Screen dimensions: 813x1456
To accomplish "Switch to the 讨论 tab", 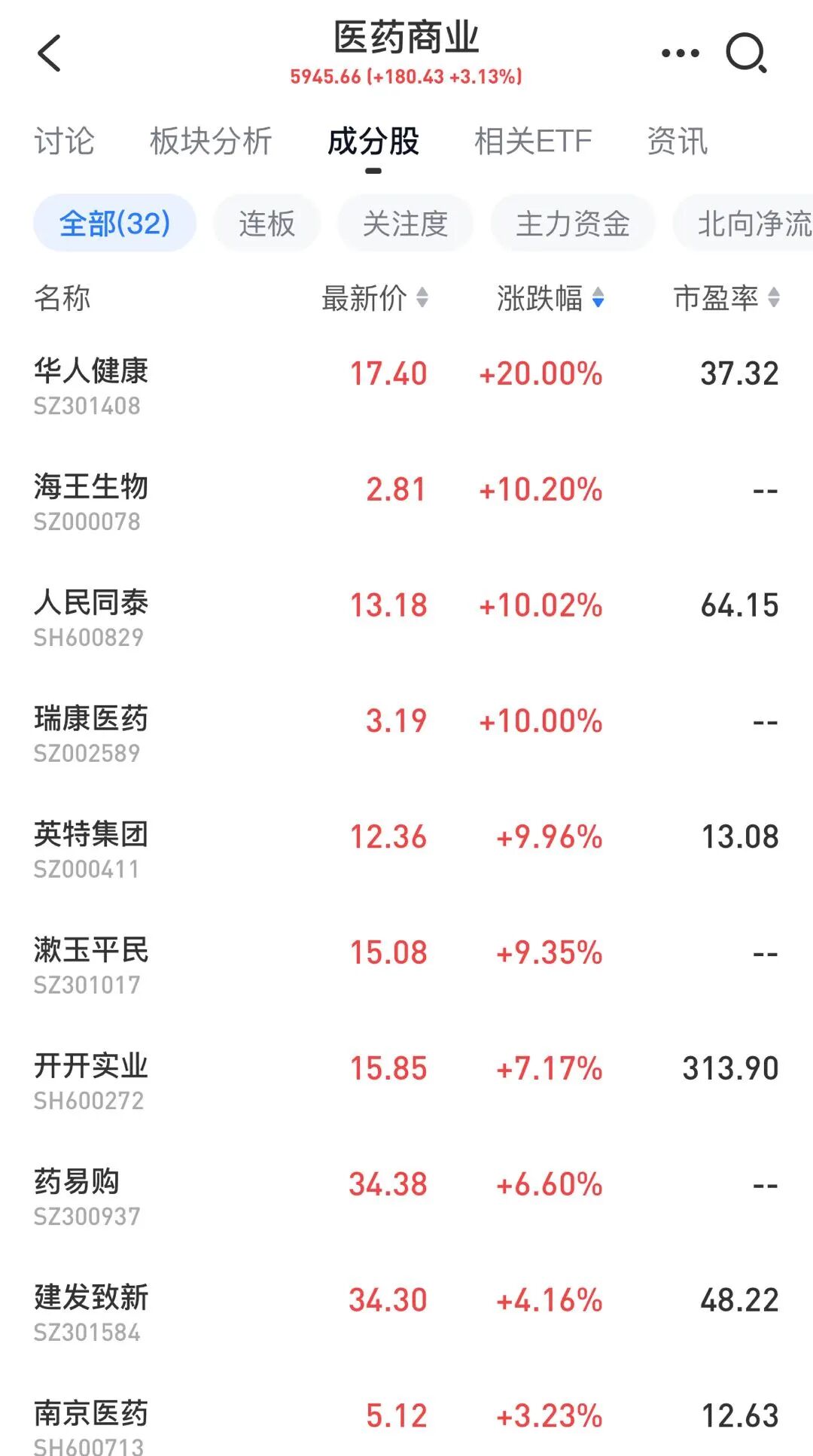I will click(64, 142).
